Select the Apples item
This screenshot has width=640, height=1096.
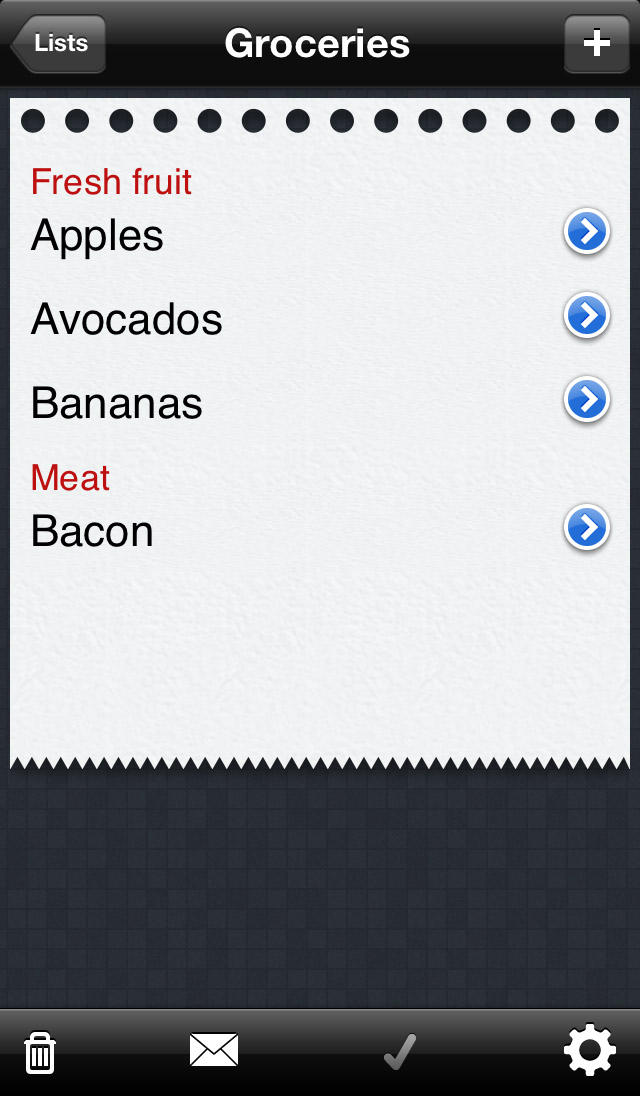98,236
